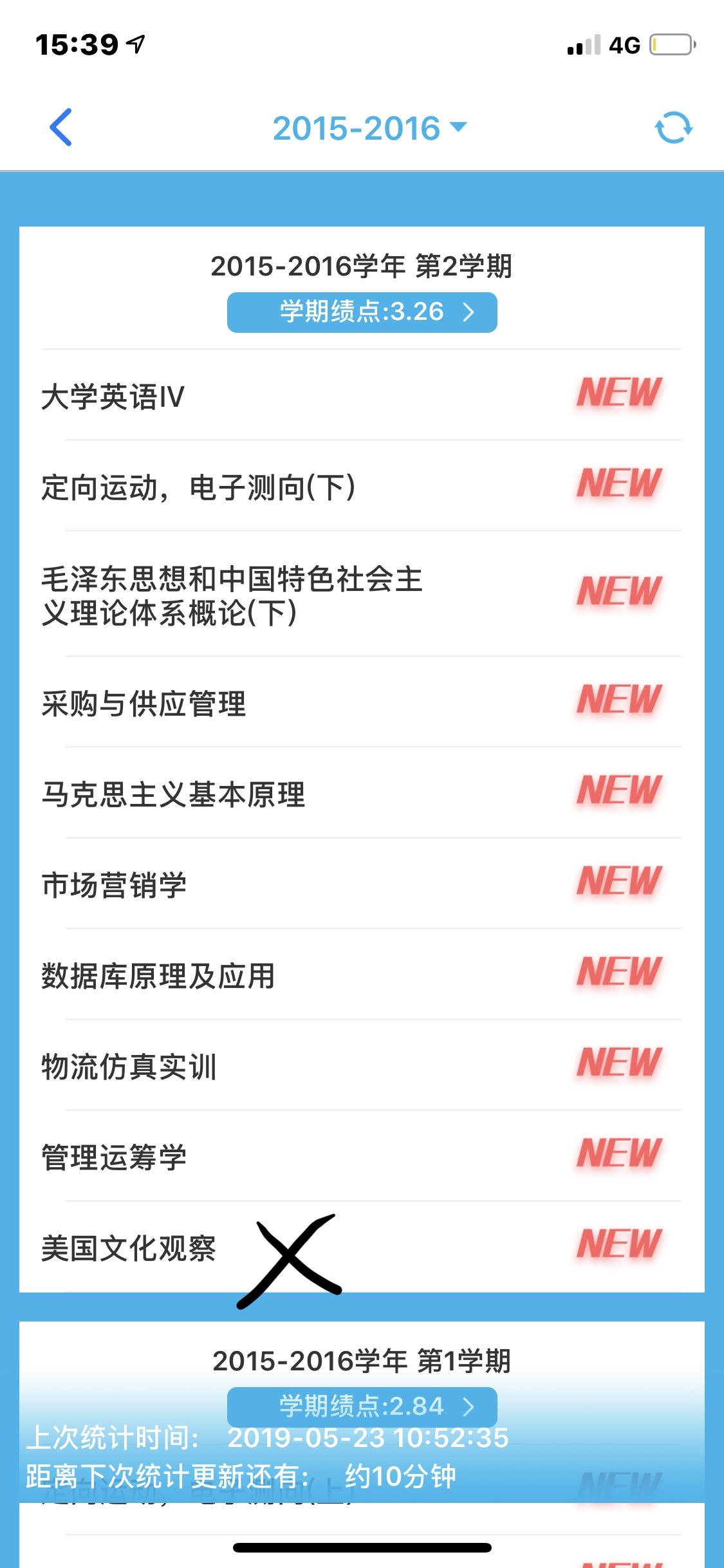Check the 物流仿真实训 grade
This screenshot has width=724, height=1568.
[x=362, y=1065]
